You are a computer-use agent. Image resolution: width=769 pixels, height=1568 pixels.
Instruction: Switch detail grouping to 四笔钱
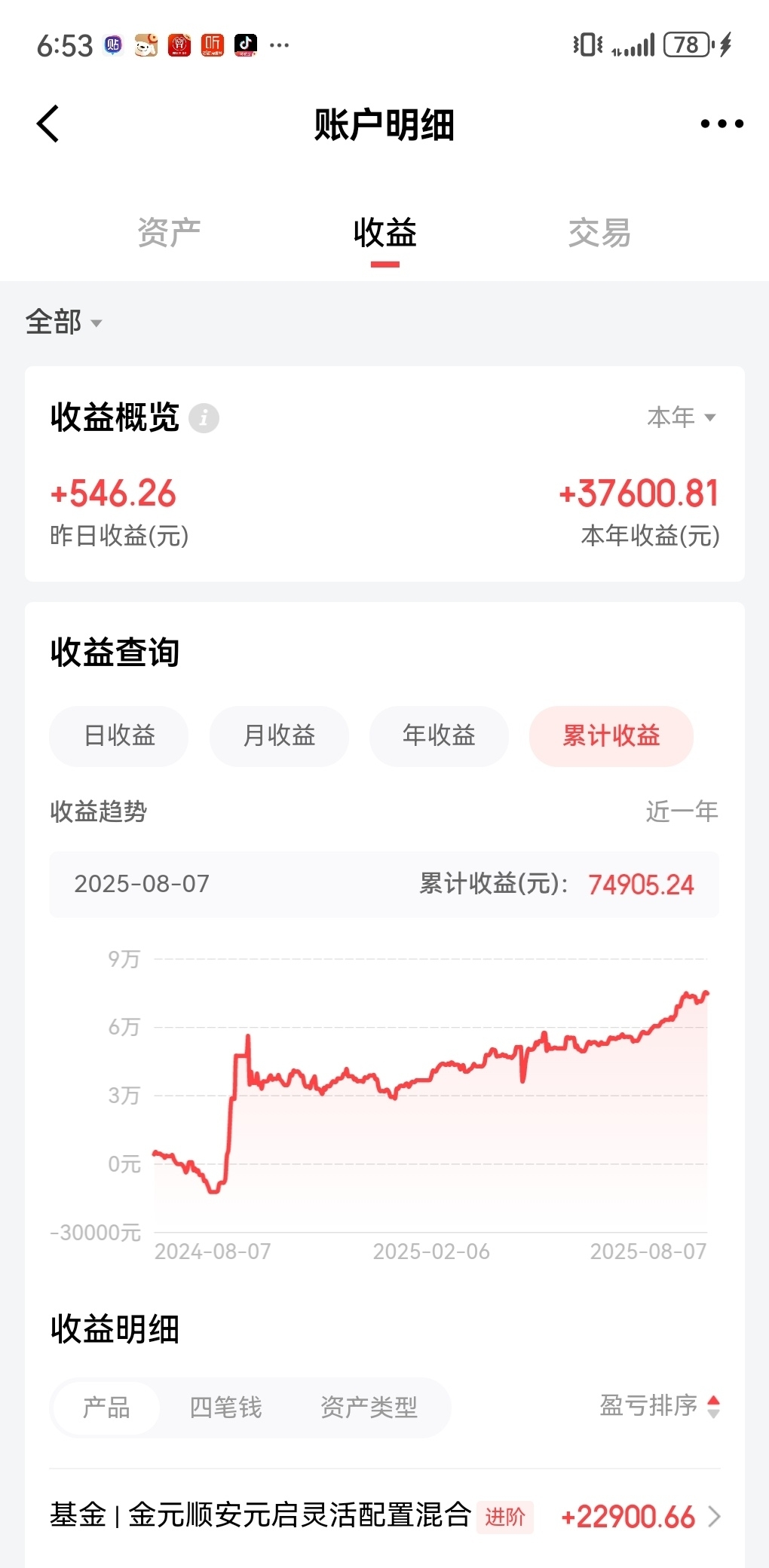[x=225, y=1408]
